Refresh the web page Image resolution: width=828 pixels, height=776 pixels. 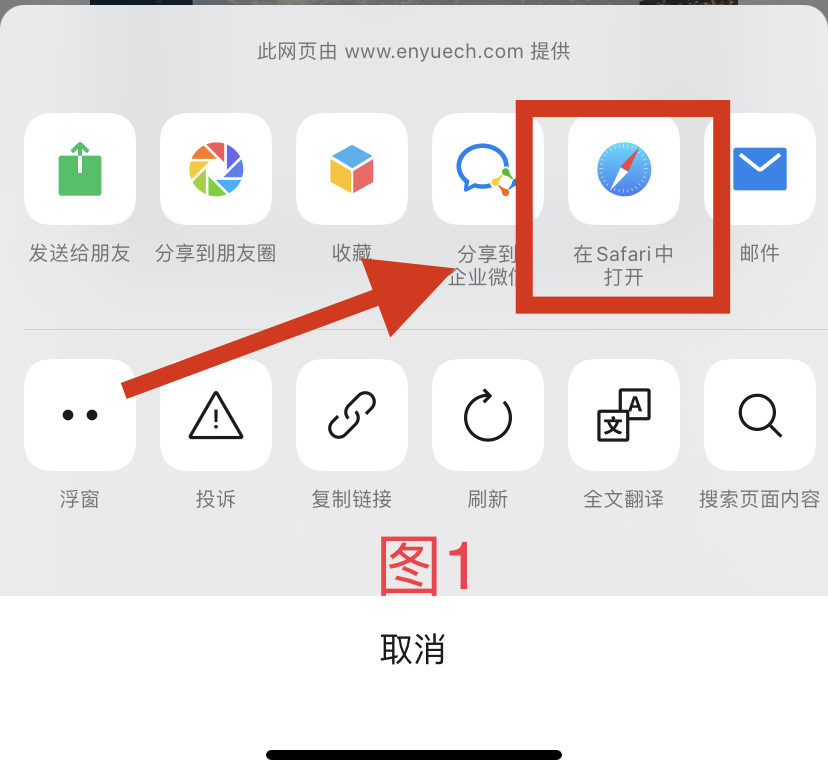click(x=488, y=415)
